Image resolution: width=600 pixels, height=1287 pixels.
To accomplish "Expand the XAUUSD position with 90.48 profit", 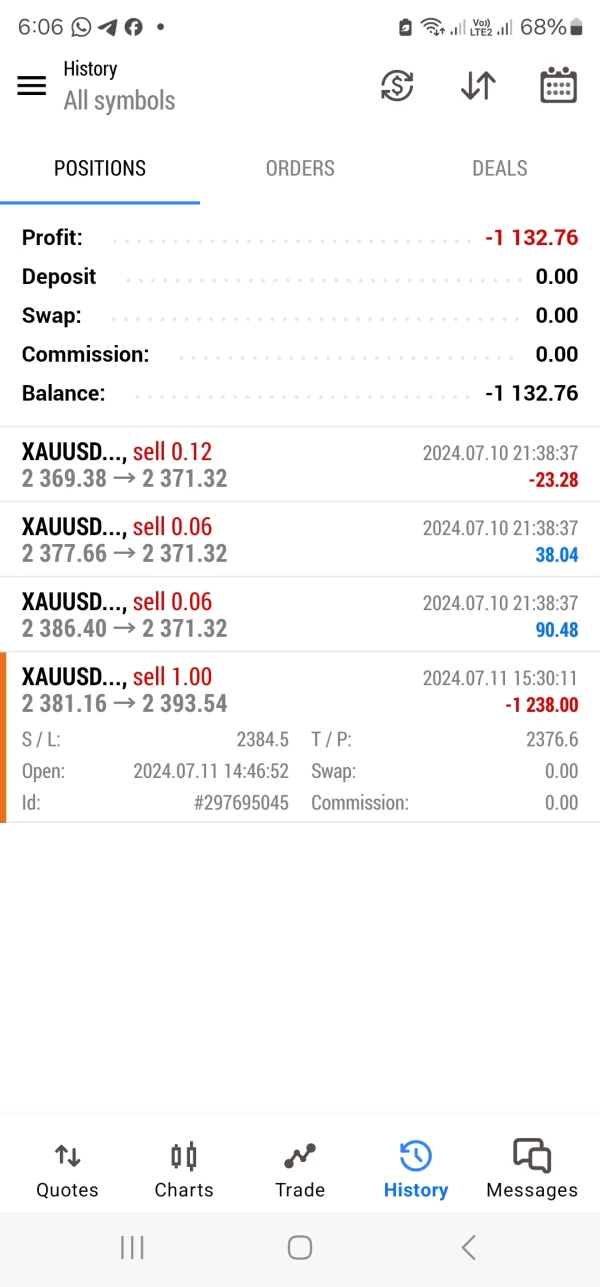I will [300, 615].
